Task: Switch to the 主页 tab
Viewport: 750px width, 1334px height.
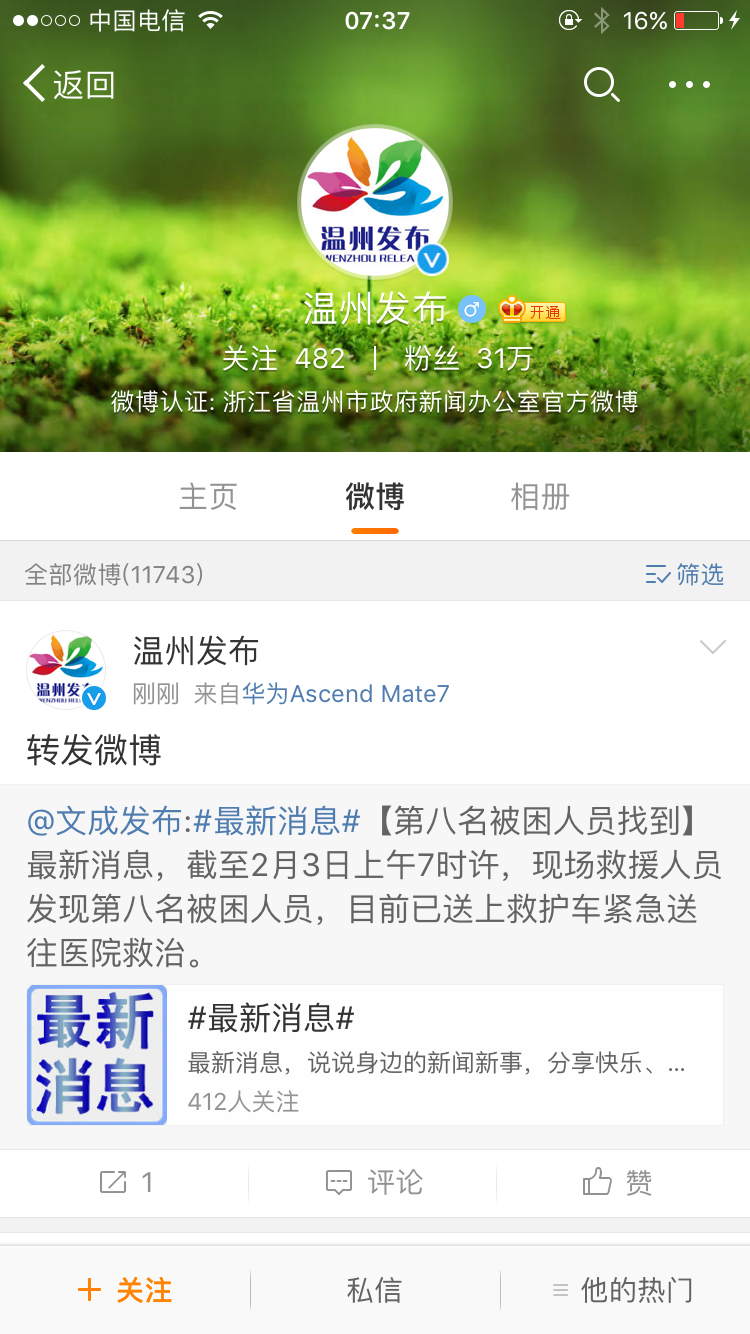Action: (x=208, y=497)
